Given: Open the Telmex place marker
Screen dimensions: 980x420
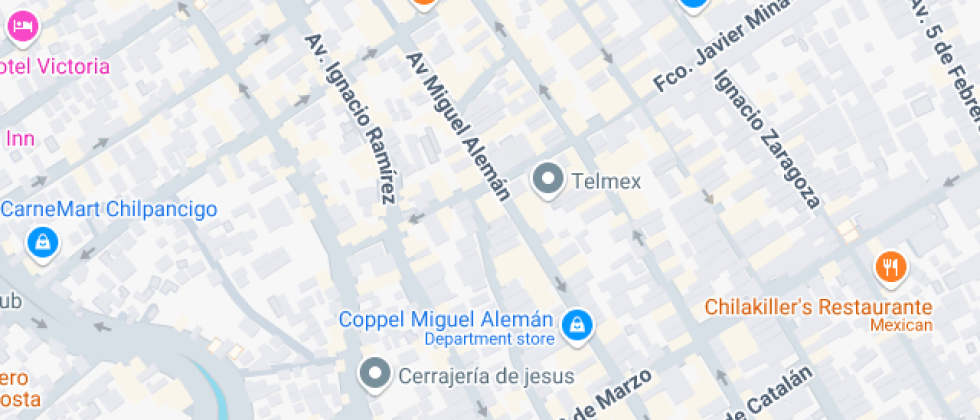Looking at the screenshot, I should pos(547,180).
